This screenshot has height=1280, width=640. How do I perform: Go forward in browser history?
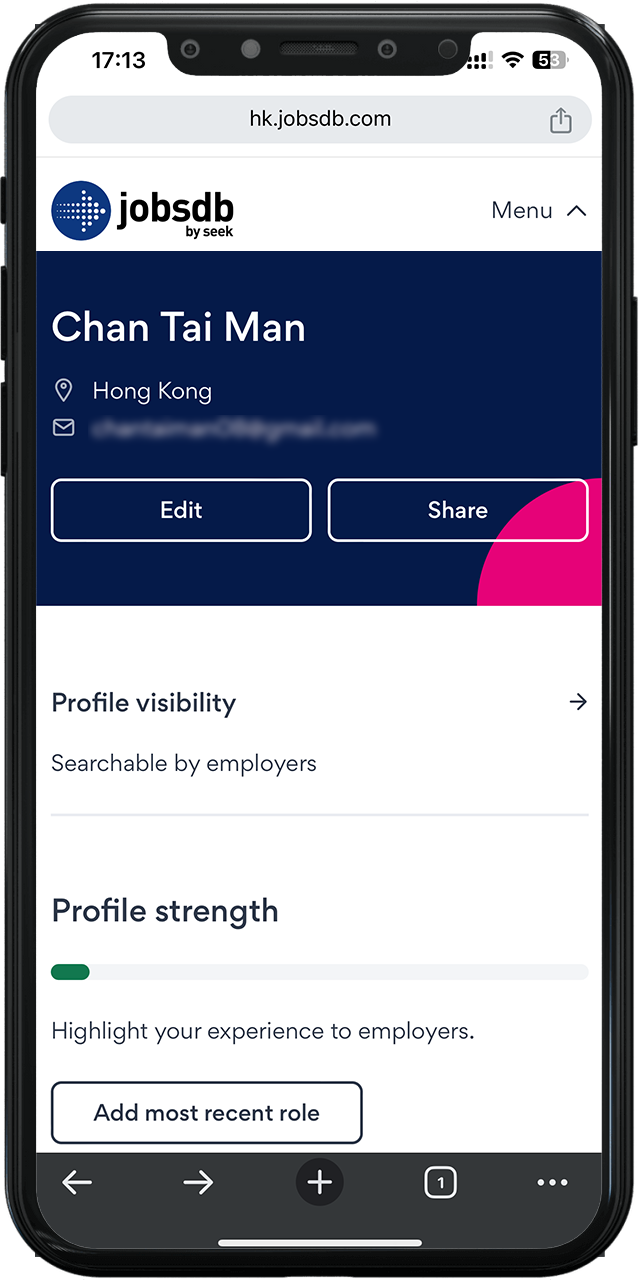tap(198, 1183)
